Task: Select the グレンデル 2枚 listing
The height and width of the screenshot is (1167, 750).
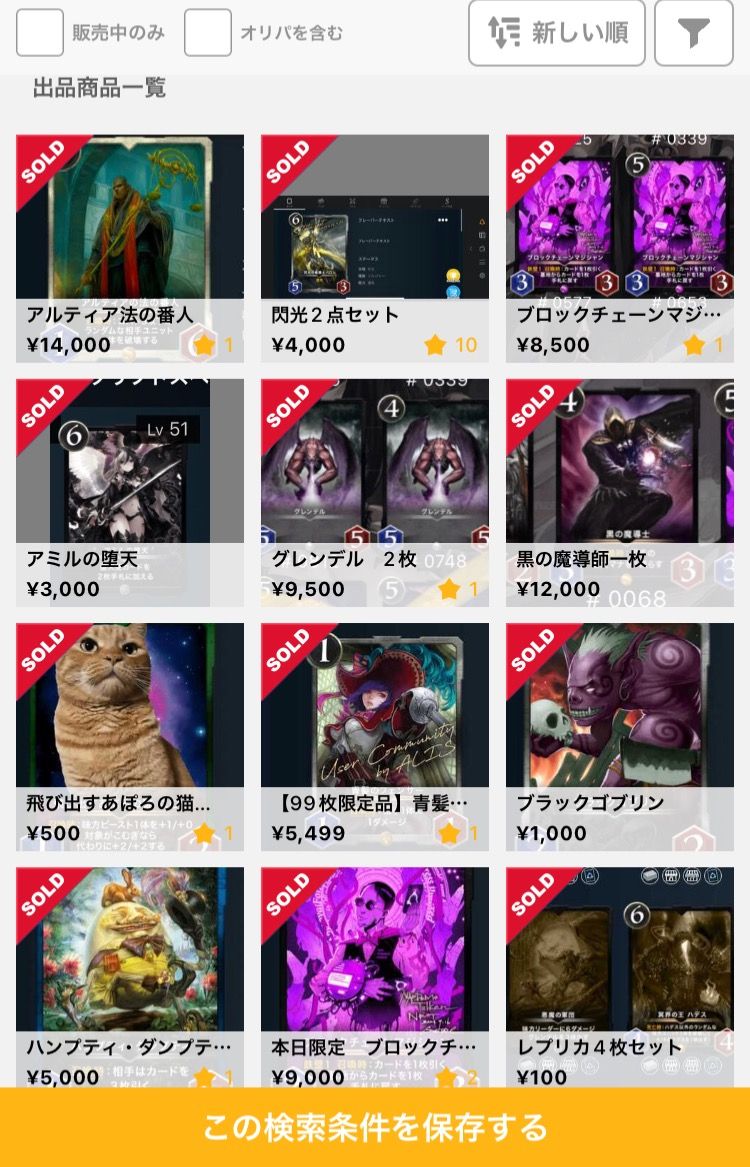Action: pos(375,492)
